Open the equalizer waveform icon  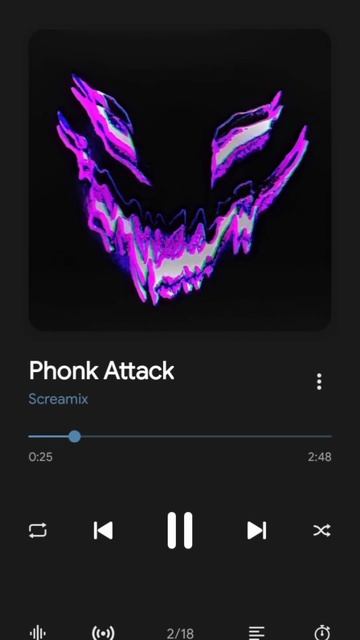coord(38,633)
